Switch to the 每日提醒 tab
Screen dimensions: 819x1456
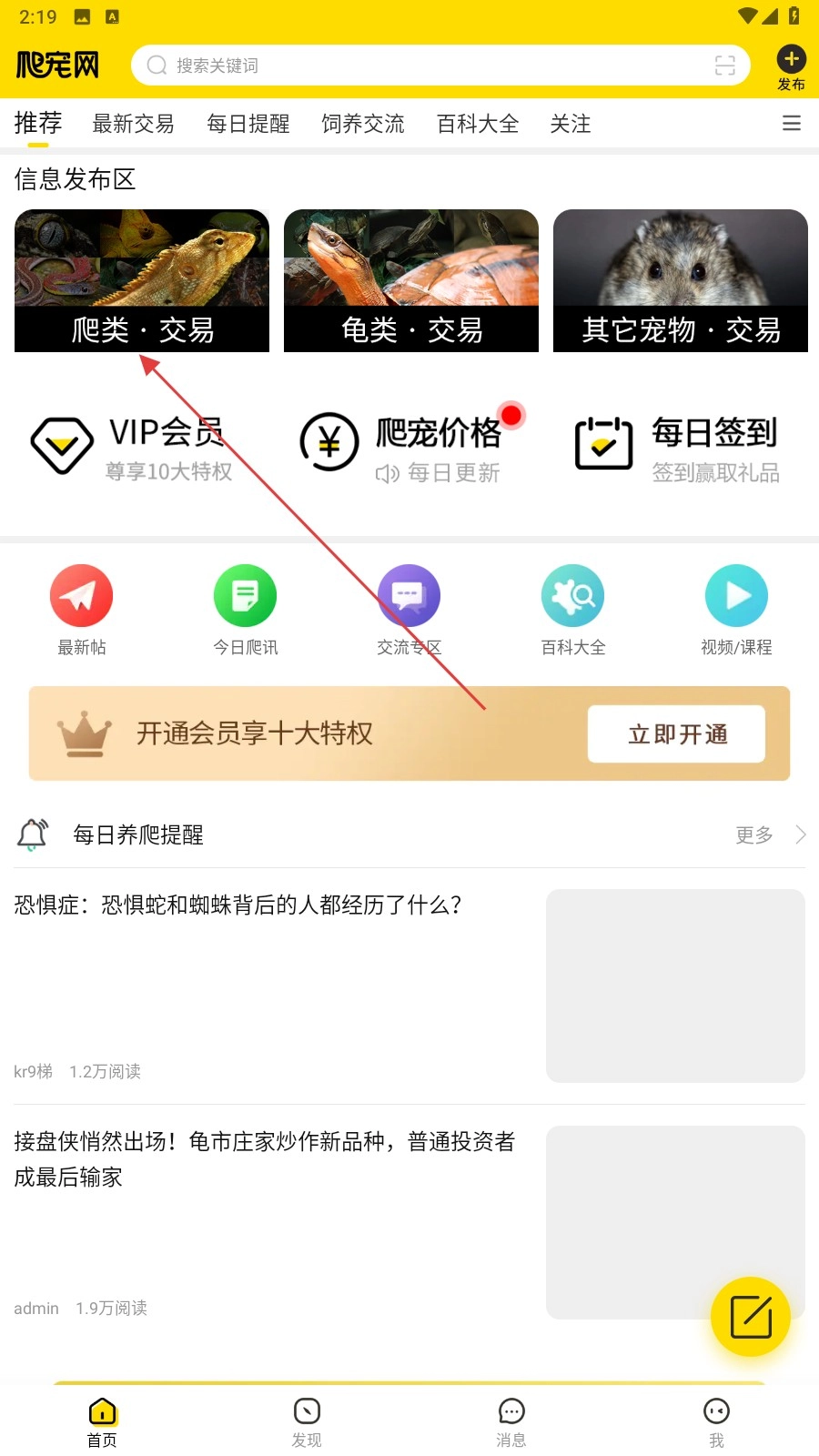(x=248, y=124)
